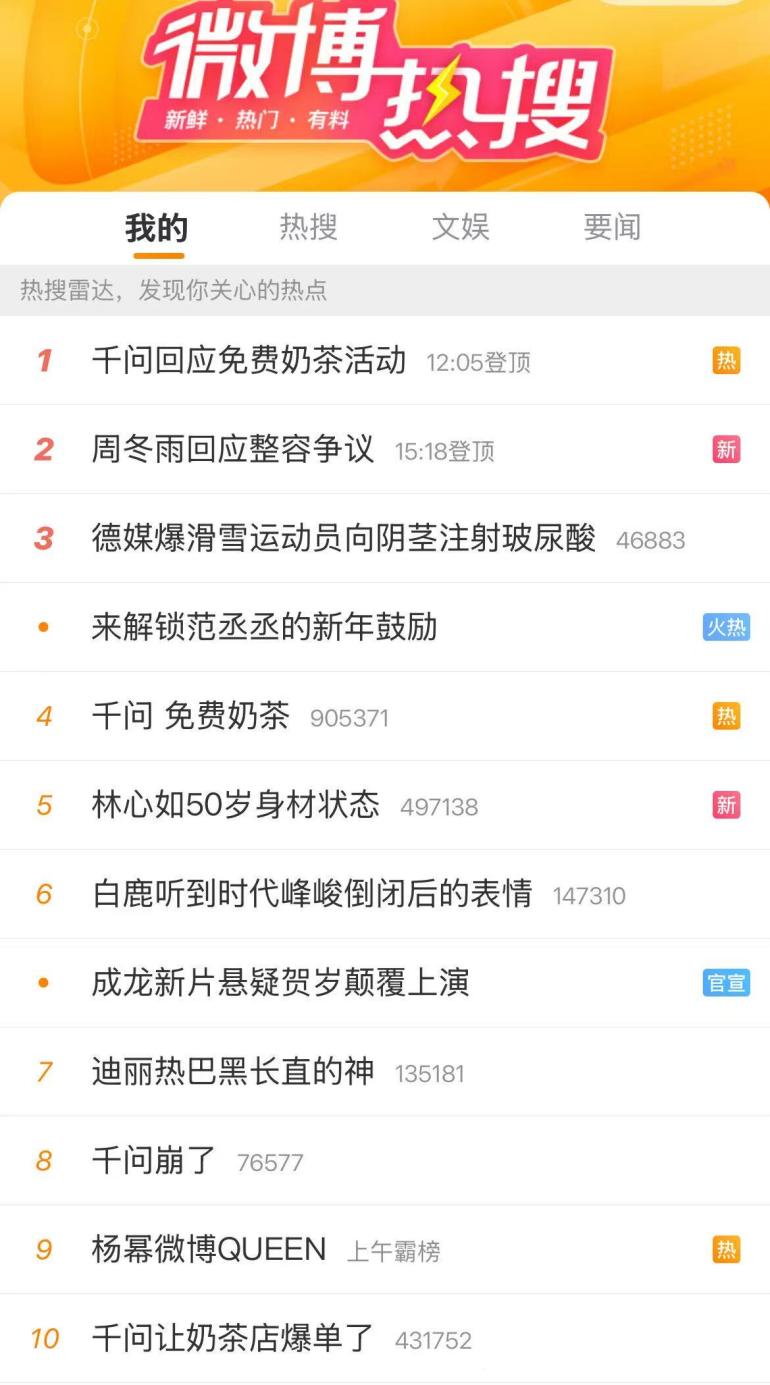Open topic 千问回应免费奶茶活动
The width and height of the screenshot is (770, 1385).
click(249, 360)
